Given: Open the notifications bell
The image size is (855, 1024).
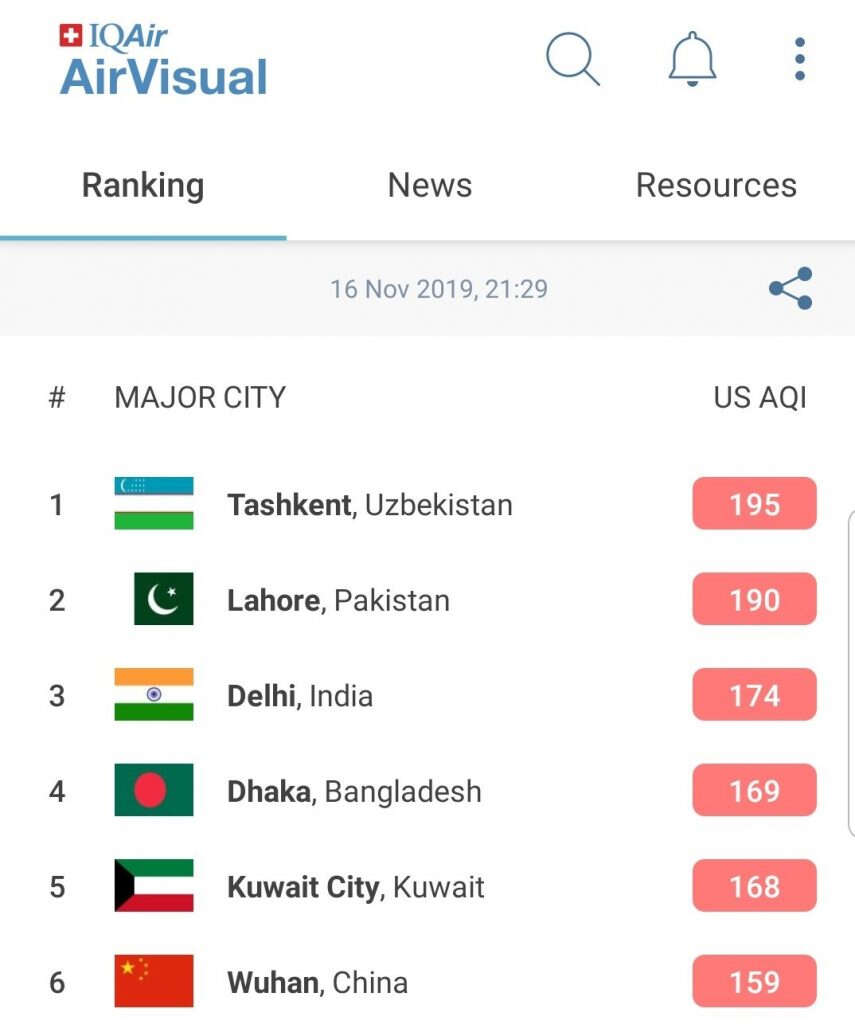Looking at the screenshot, I should (x=692, y=59).
